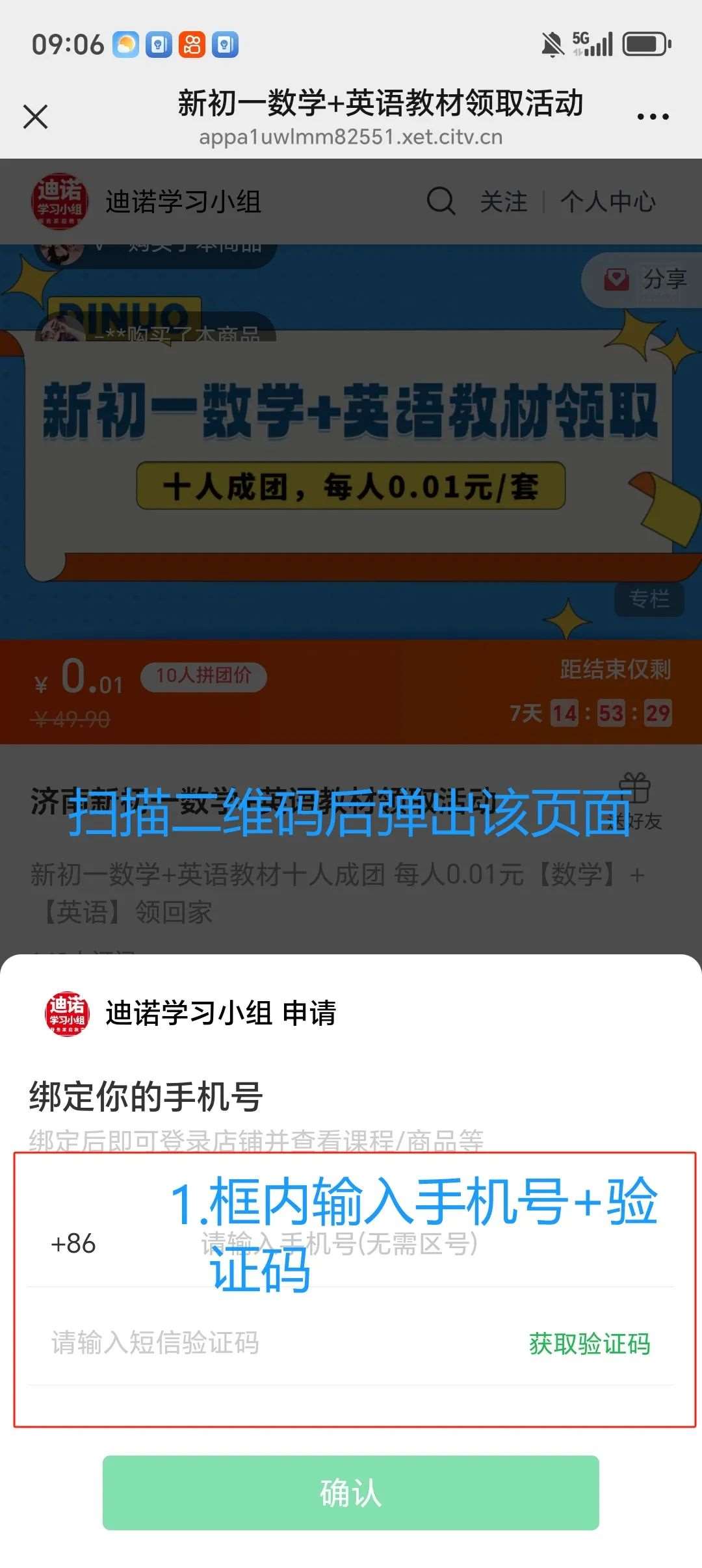Close the web page with the X

coord(36,117)
